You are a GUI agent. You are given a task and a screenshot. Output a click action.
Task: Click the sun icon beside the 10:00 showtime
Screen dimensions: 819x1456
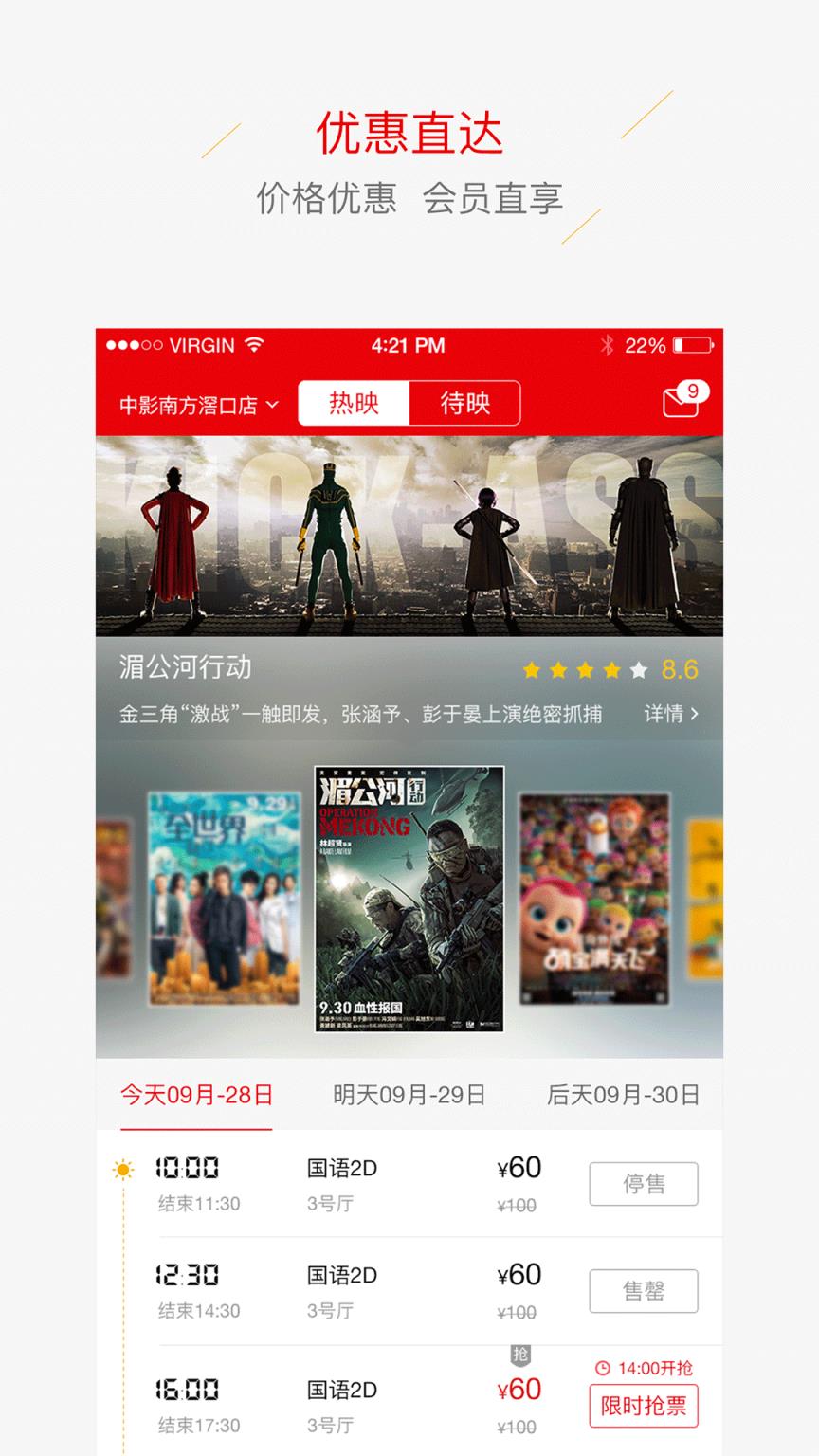click(121, 1168)
